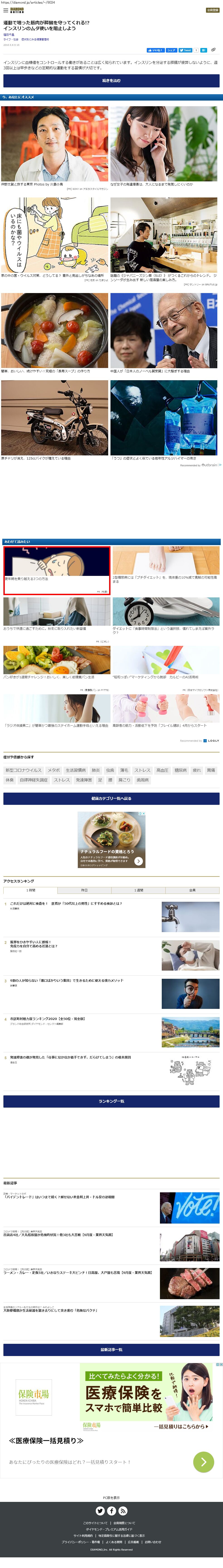
Task: Tap the ランキング一覧 button
Action: pos(112,1101)
